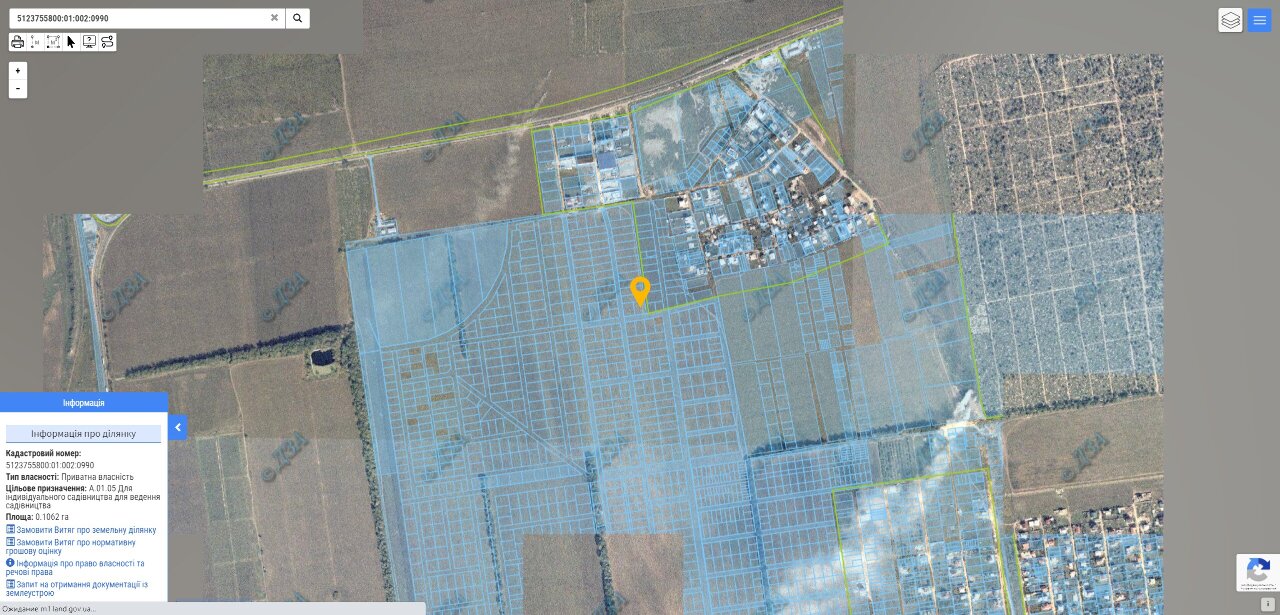
Task: Clear the search field text
Action: coord(274,18)
